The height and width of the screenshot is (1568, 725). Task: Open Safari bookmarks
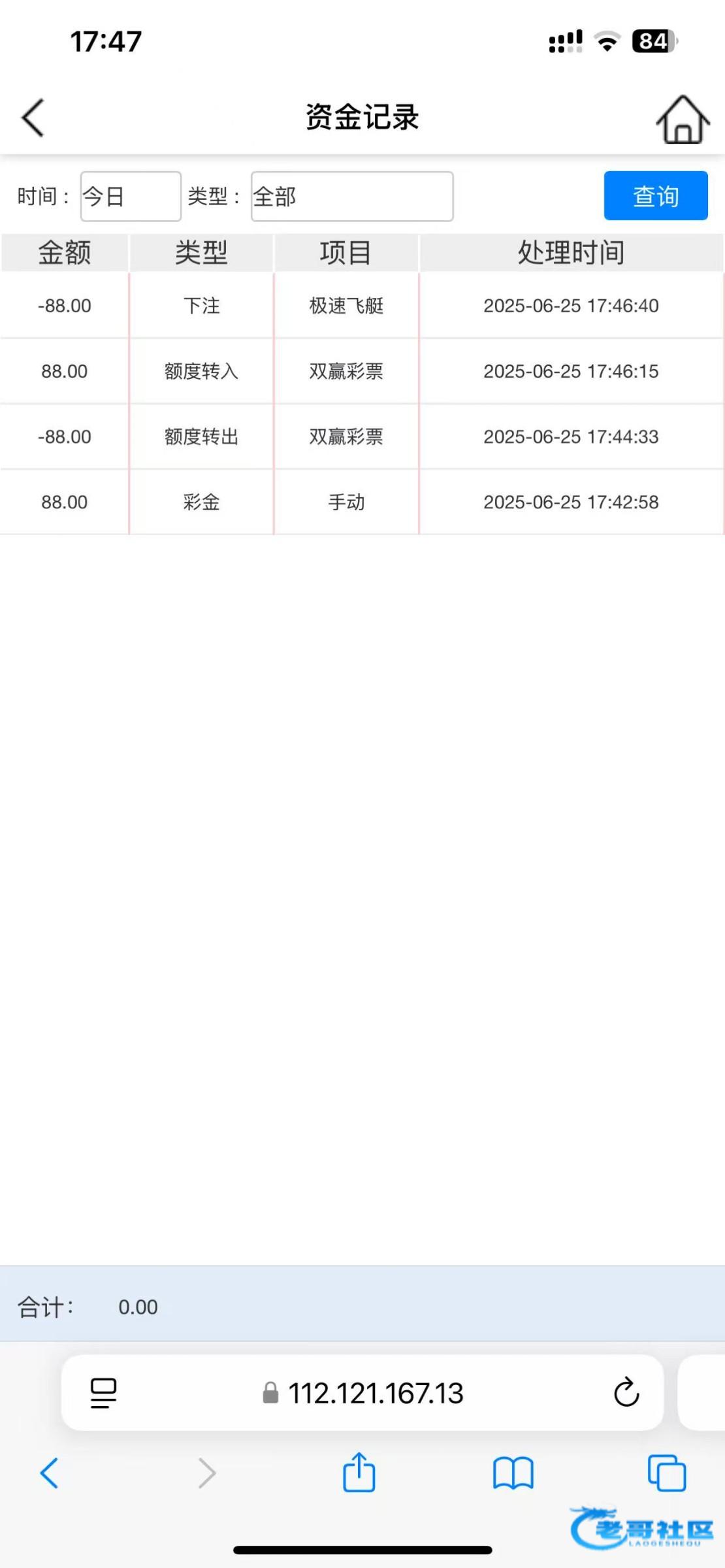[513, 1473]
